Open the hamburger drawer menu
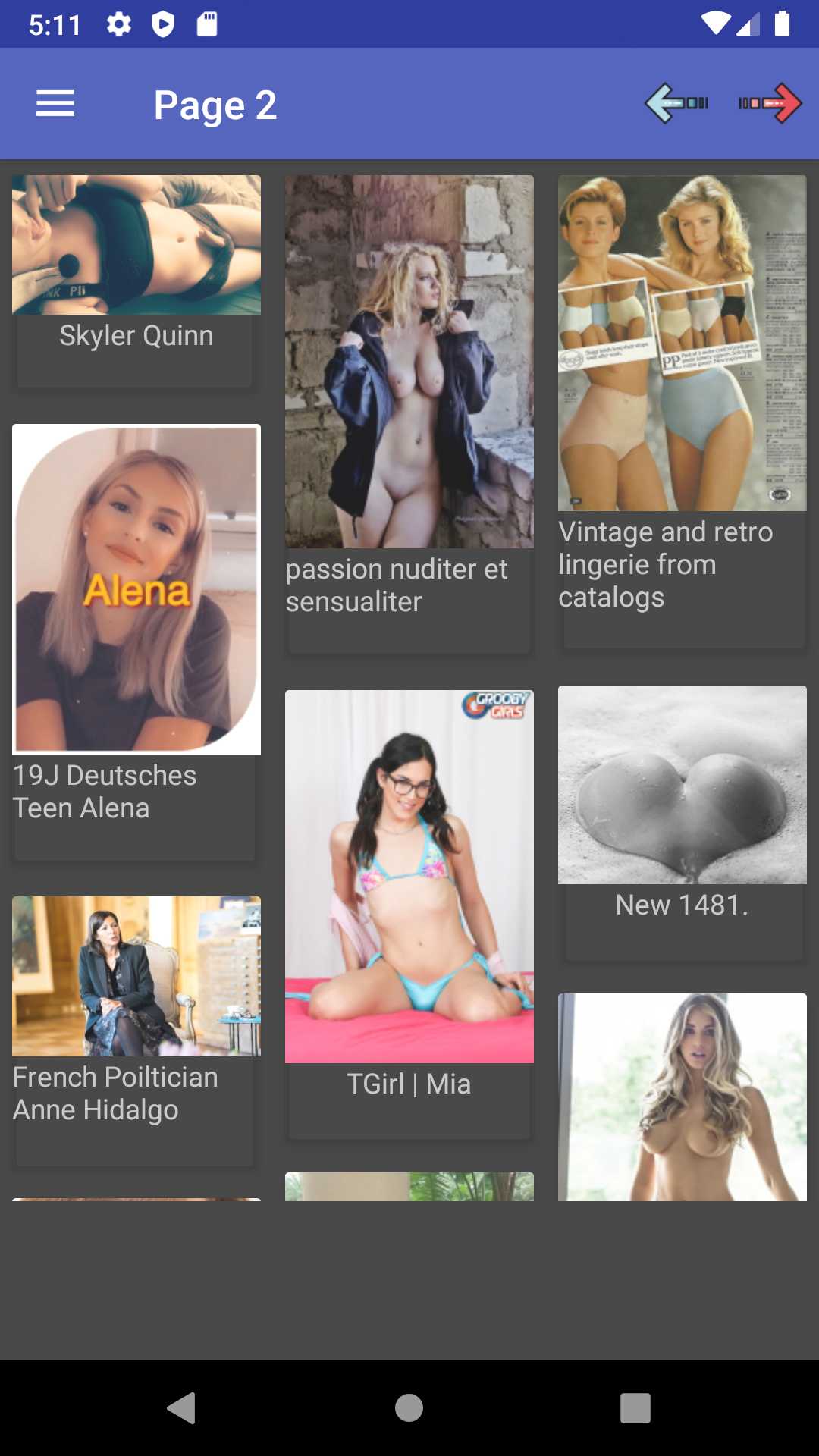Screen dimensions: 819x1456 coord(55,104)
